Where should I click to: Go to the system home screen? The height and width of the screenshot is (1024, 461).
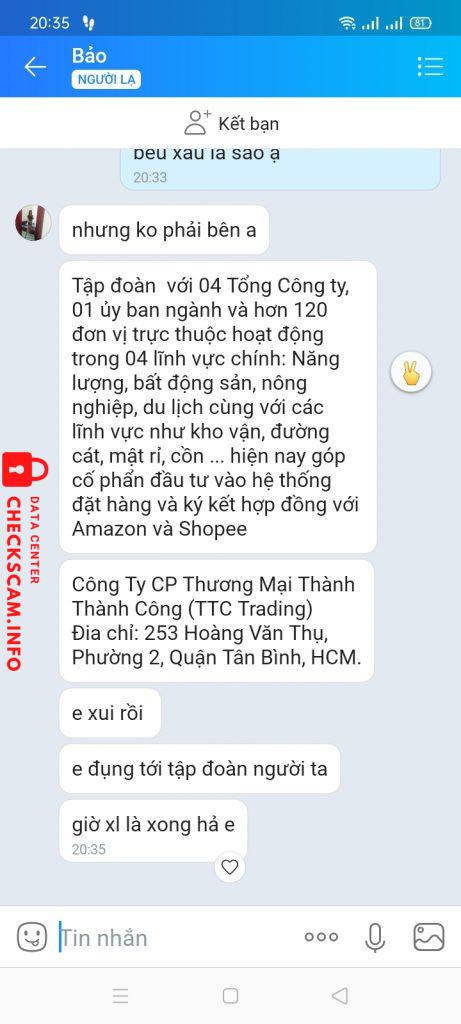230,995
